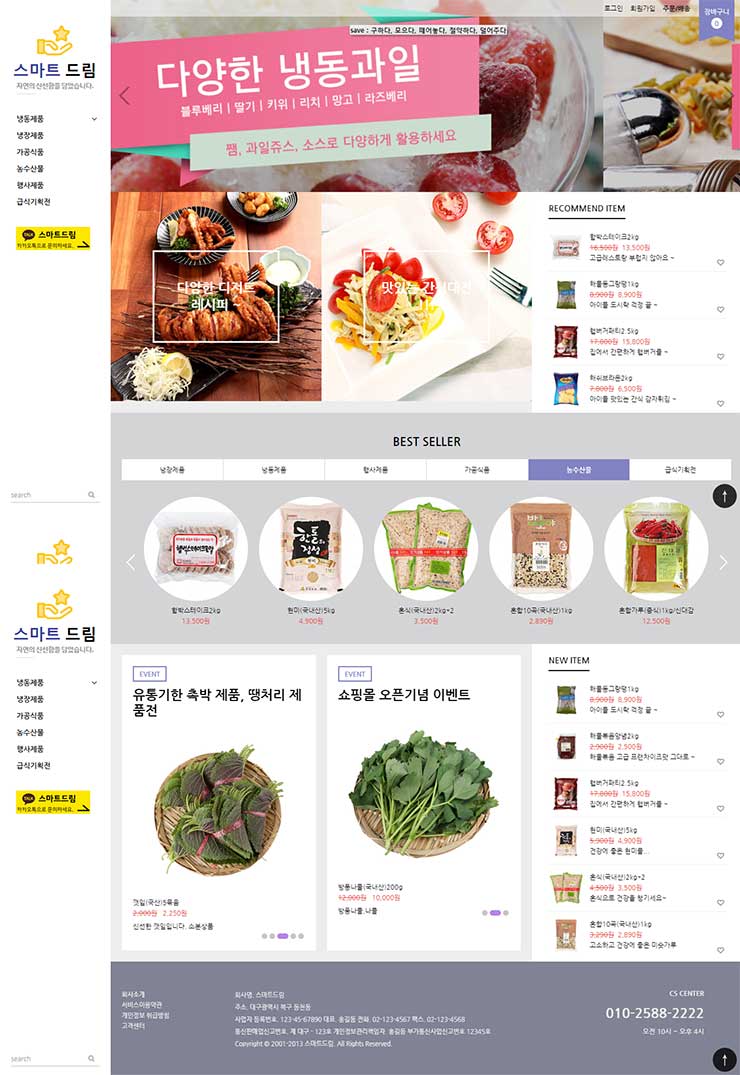
Task: Show 가공식품 best sellers
Action: (477, 470)
